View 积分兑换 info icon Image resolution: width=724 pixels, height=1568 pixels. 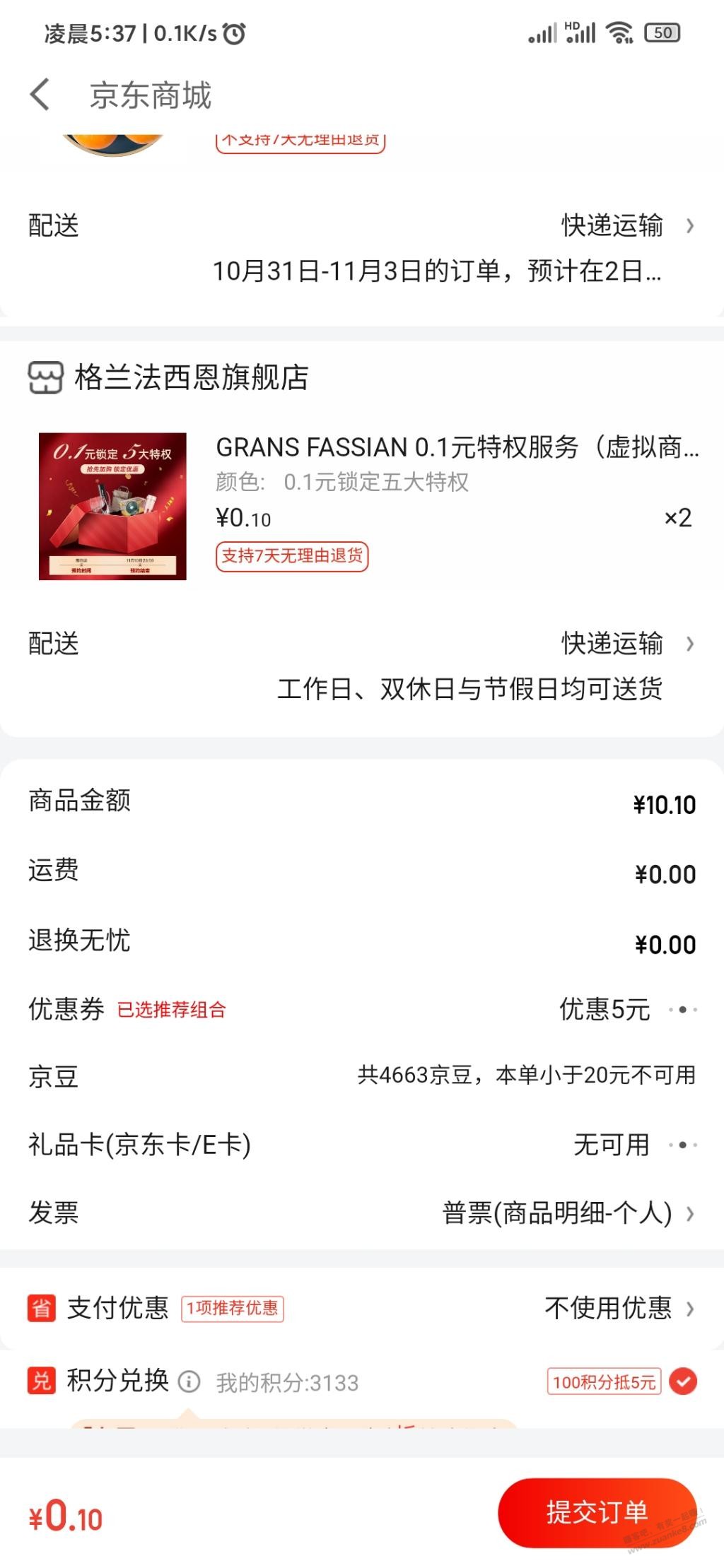click(189, 1381)
